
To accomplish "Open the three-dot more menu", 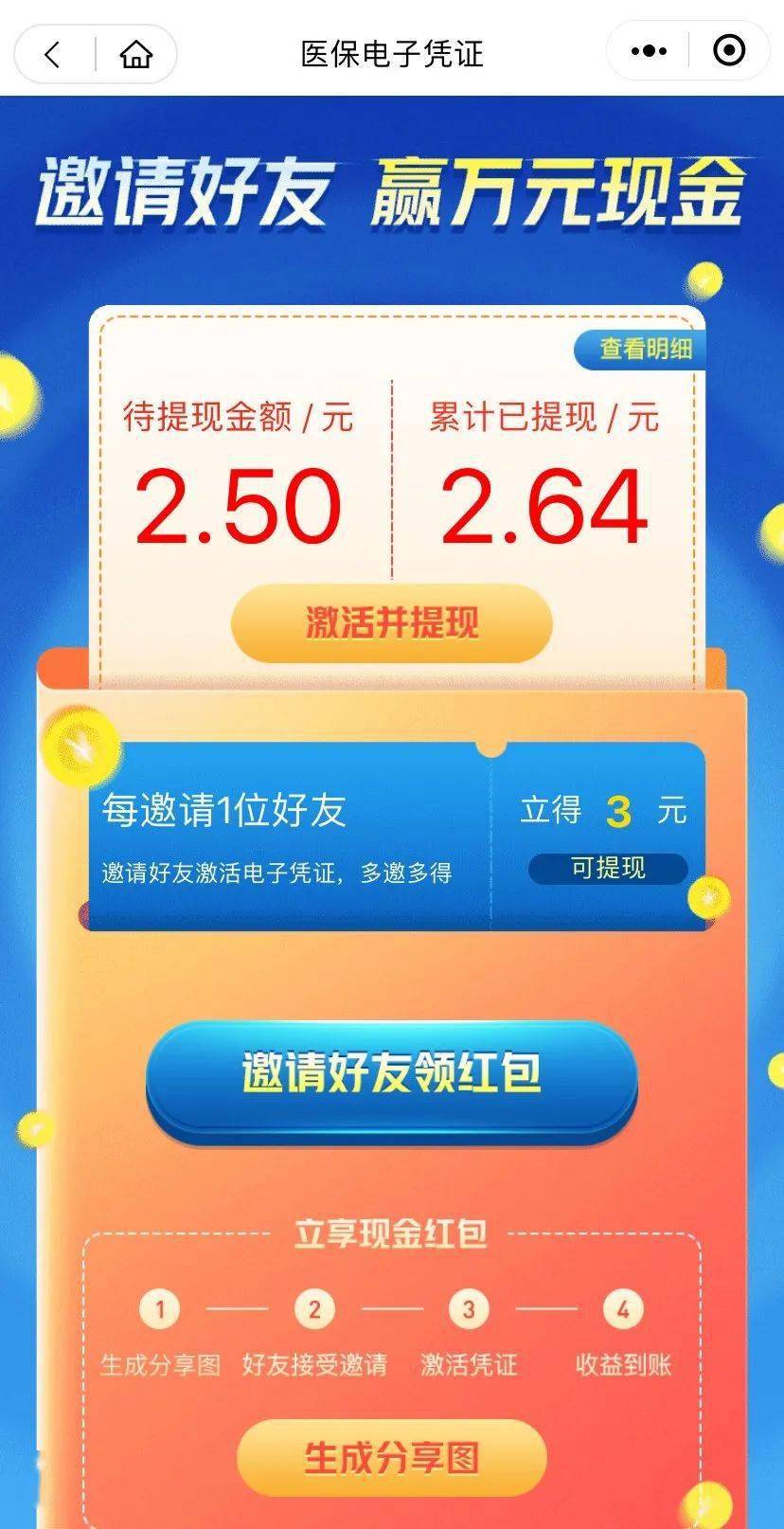I will click(649, 51).
